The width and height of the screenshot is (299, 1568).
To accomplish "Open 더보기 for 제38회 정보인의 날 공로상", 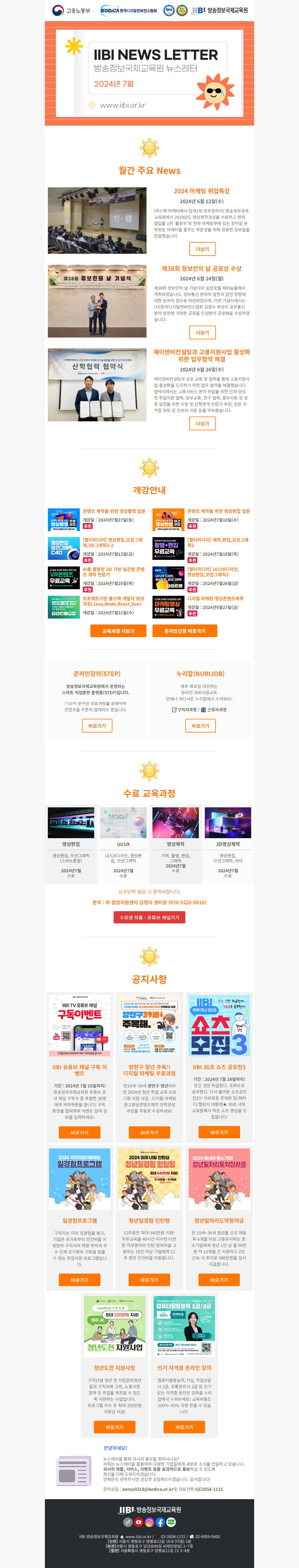I will pos(202,332).
